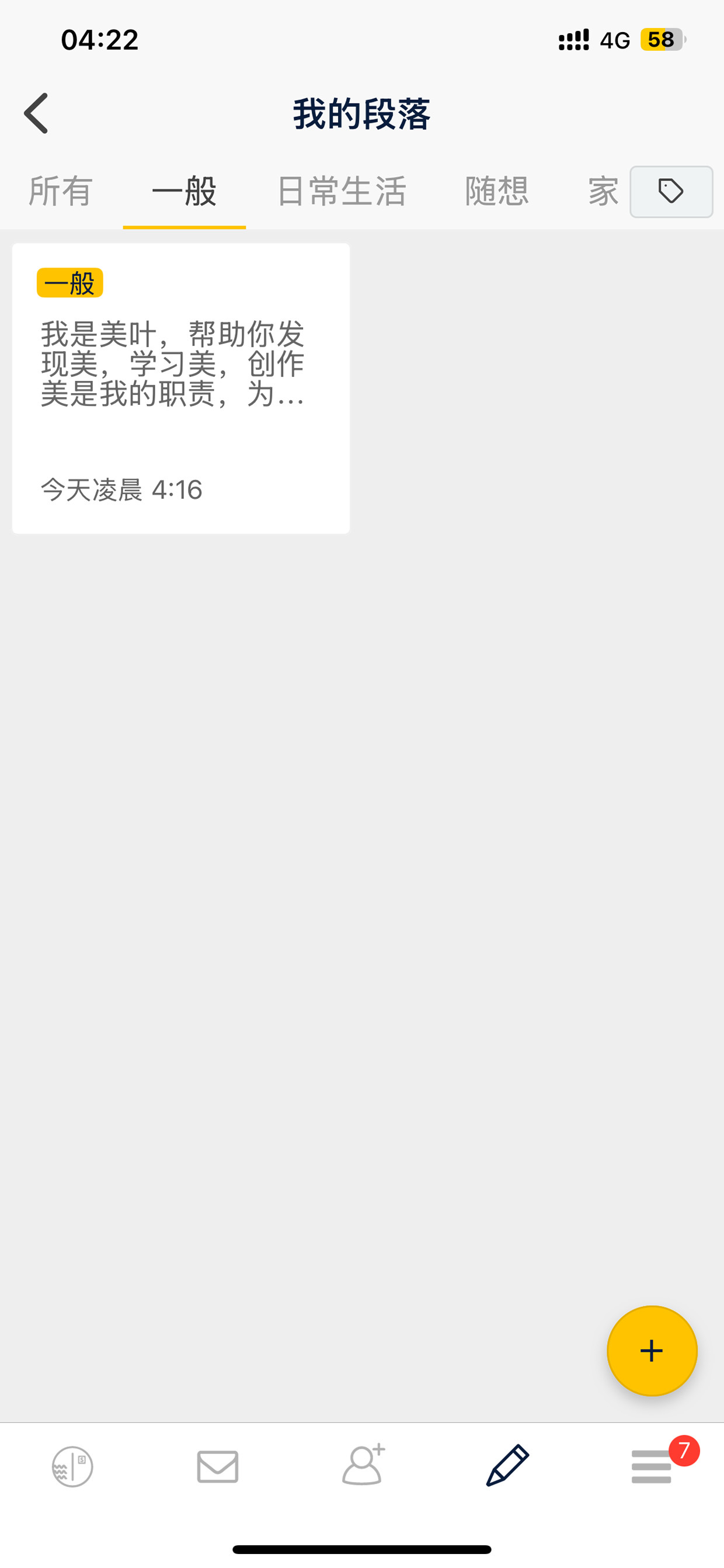
Task: Open the paragraph card starting 我是美叶
Action: pos(180,388)
